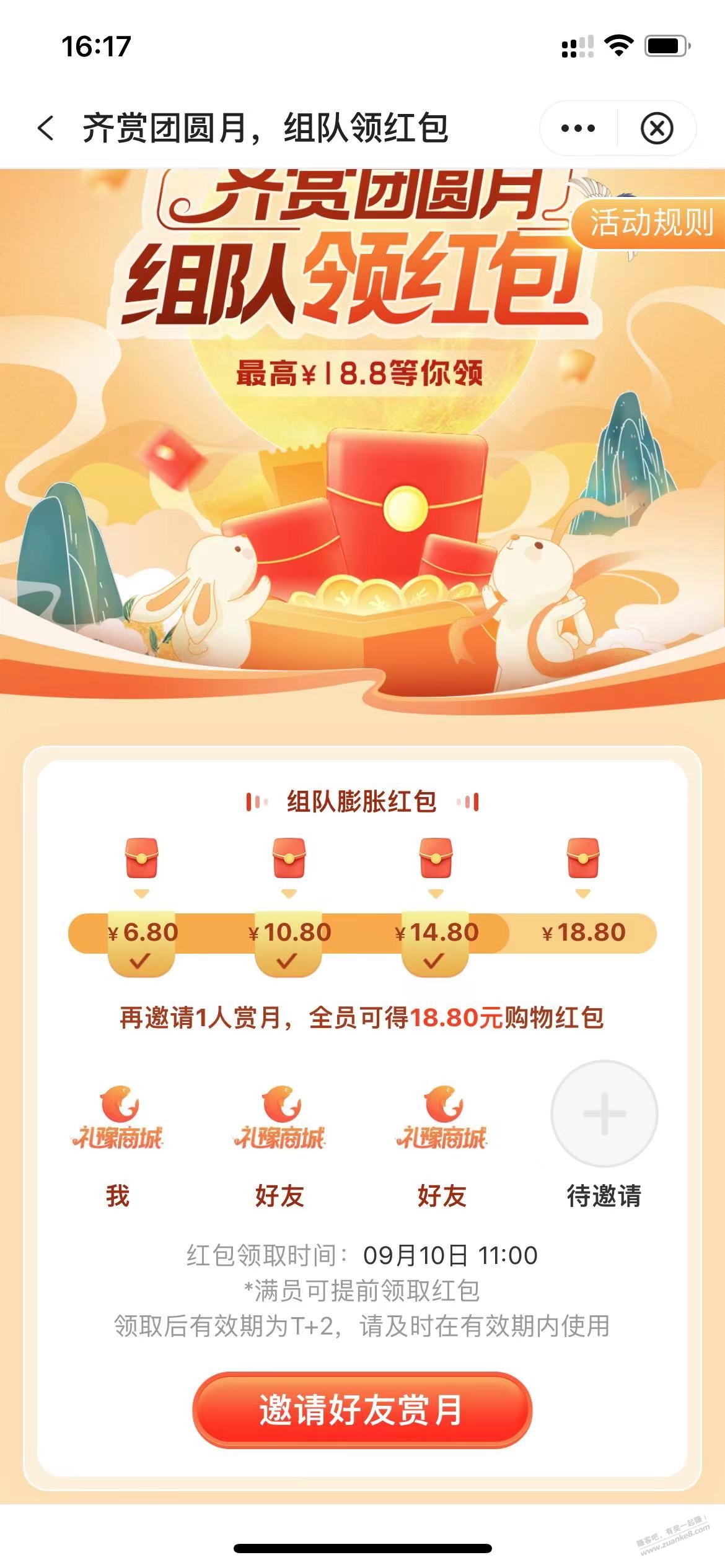Open the three-dot mini program menu

click(578, 128)
